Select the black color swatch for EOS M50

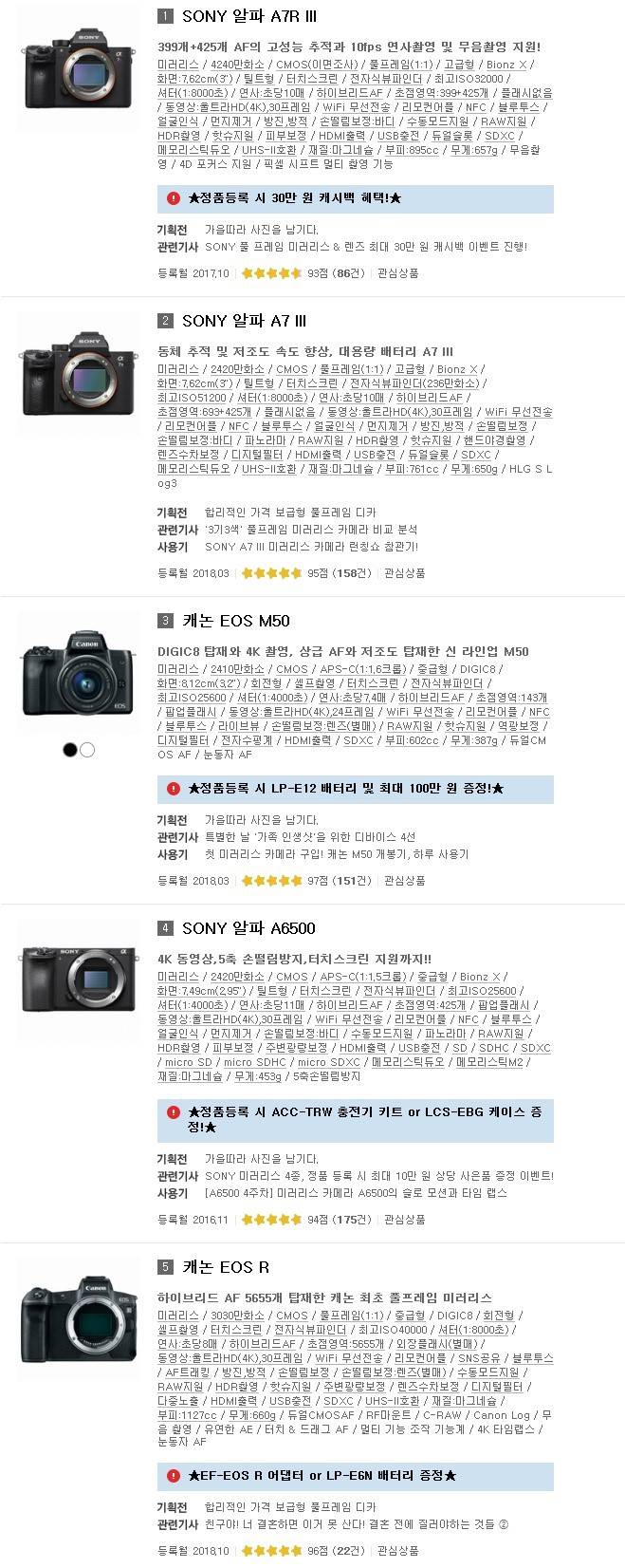[69, 750]
